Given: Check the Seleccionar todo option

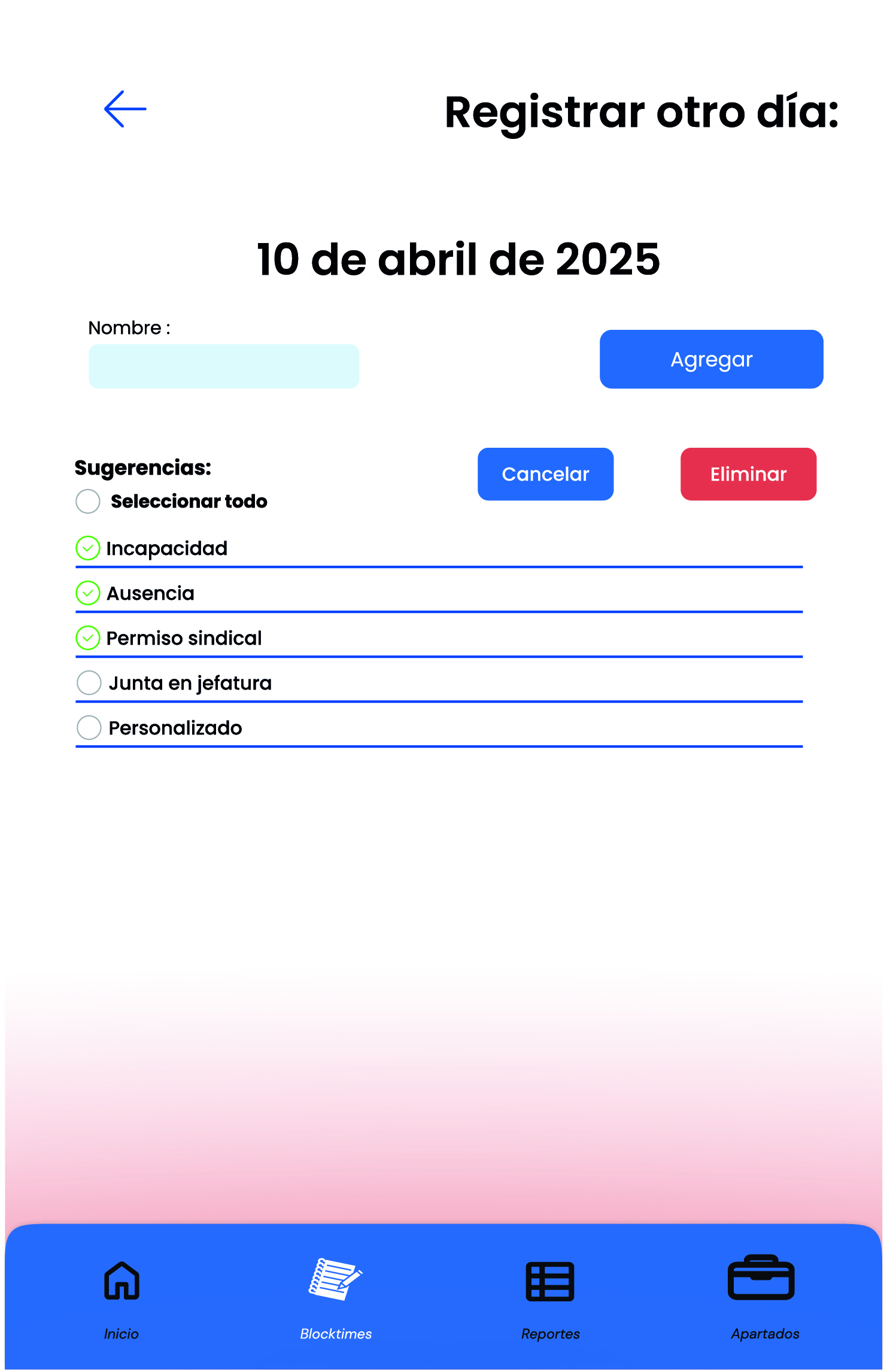Looking at the screenshot, I should 88,501.
